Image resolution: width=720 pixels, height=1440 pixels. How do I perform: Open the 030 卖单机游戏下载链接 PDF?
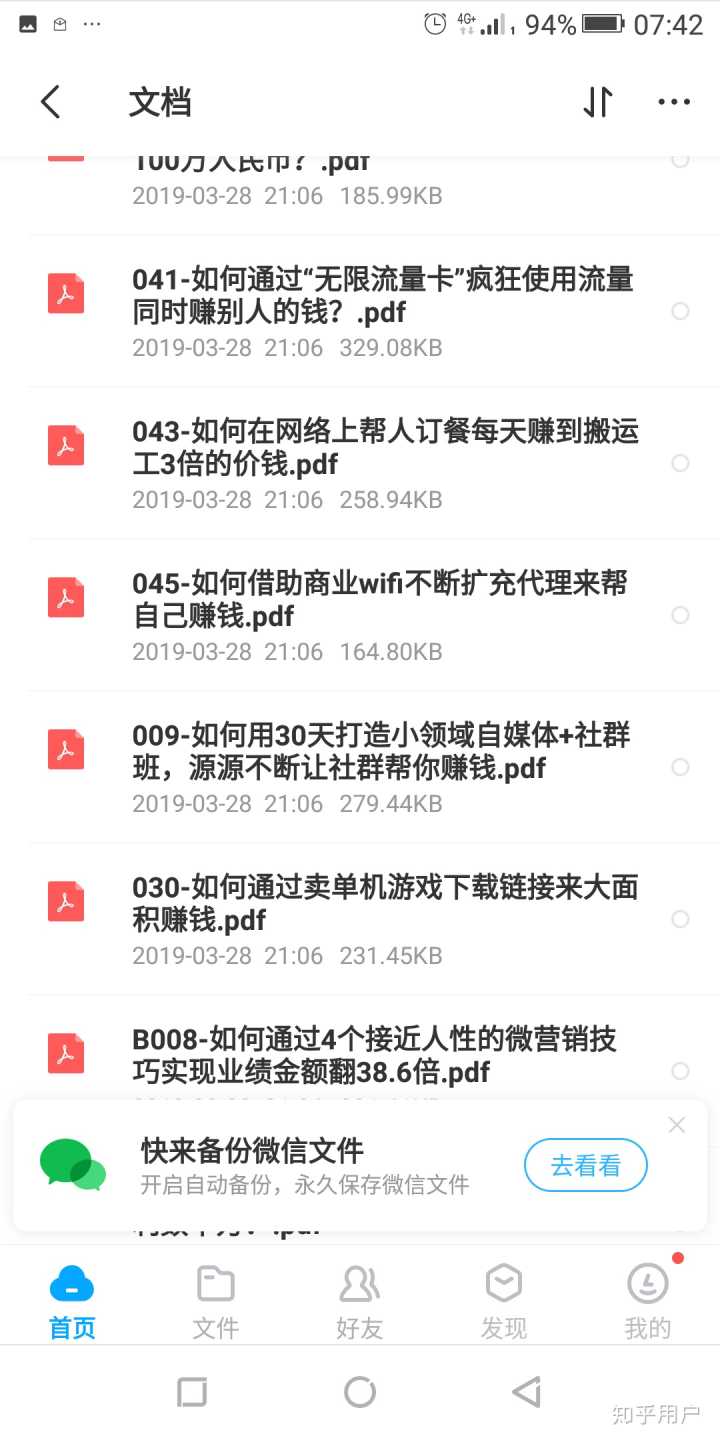(x=385, y=904)
